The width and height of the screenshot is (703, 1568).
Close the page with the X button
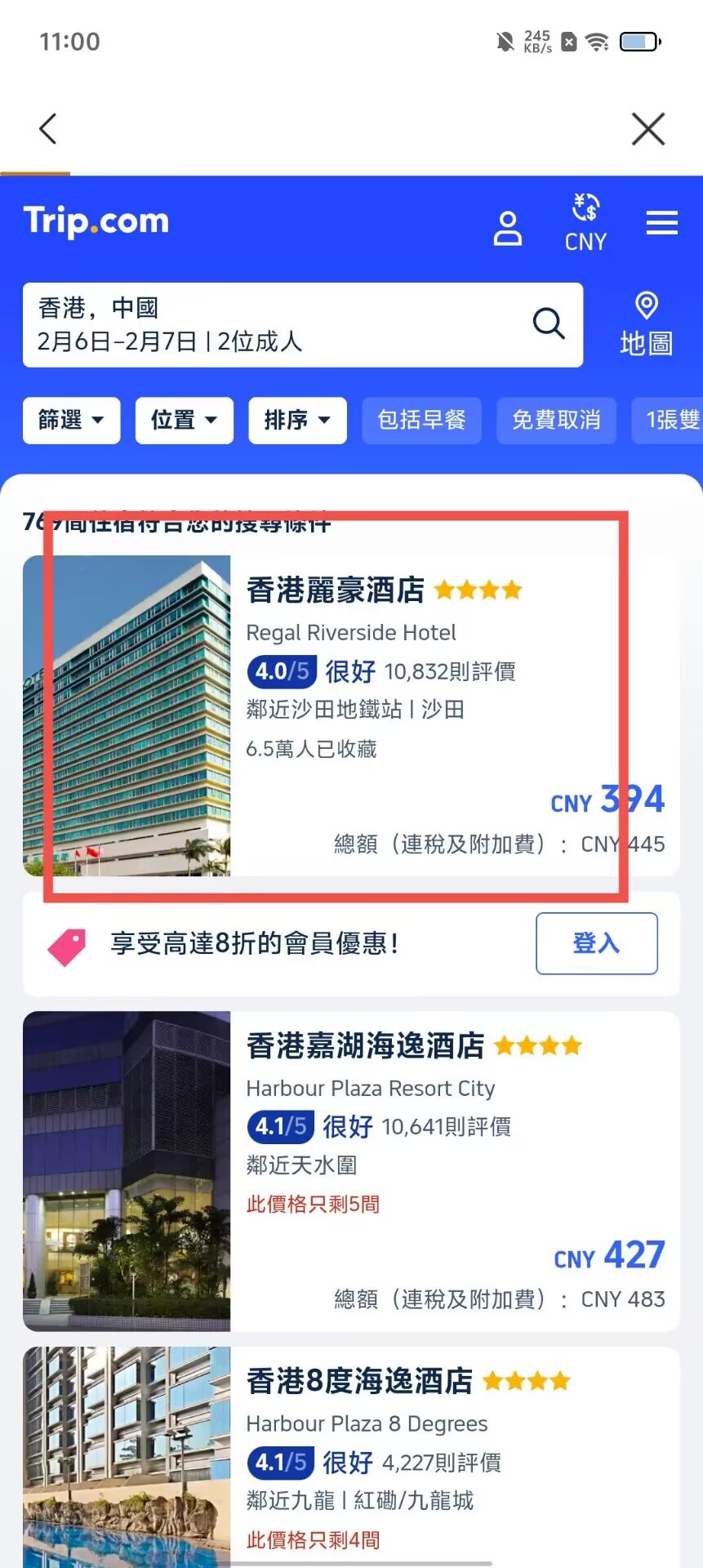pyautogui.click(x=647, y=129)
